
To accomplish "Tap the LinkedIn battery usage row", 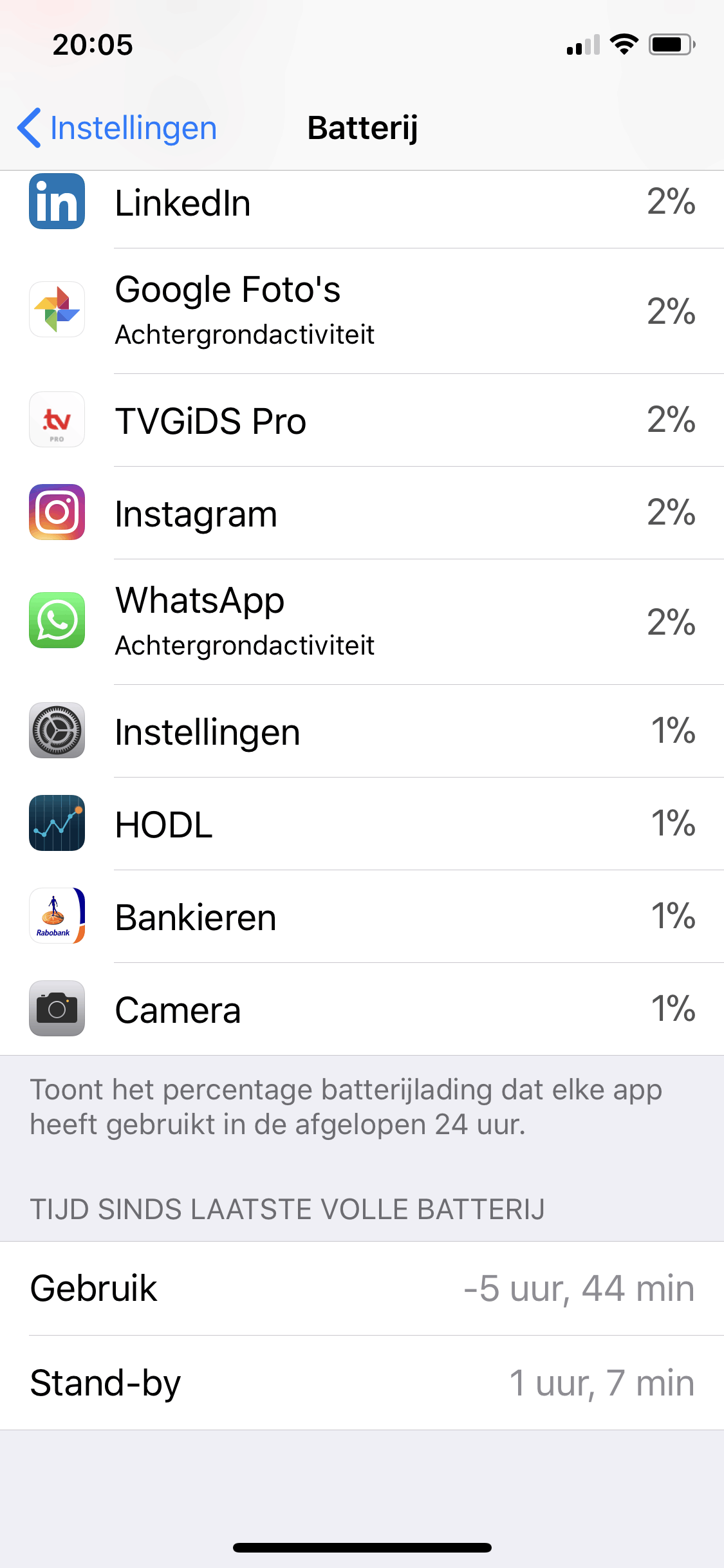I will (x=362, y=203).
